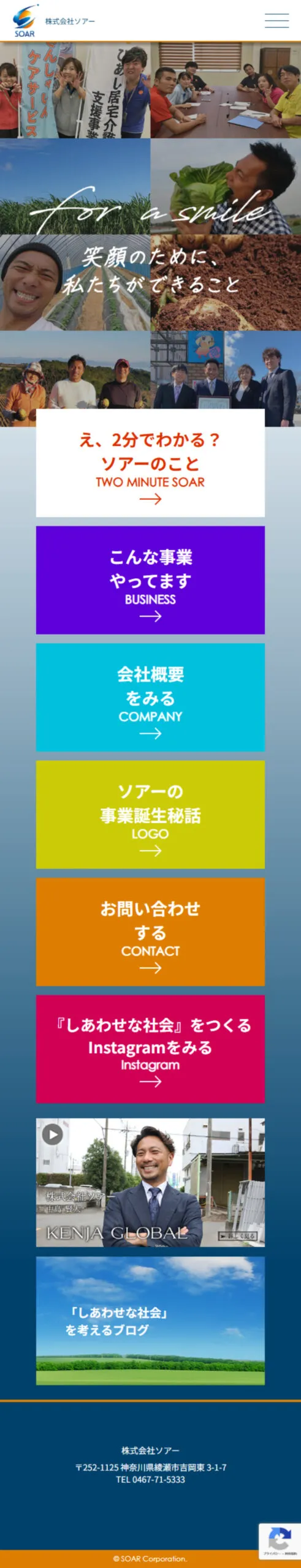Open the hamburger menu

pos(276,21)
